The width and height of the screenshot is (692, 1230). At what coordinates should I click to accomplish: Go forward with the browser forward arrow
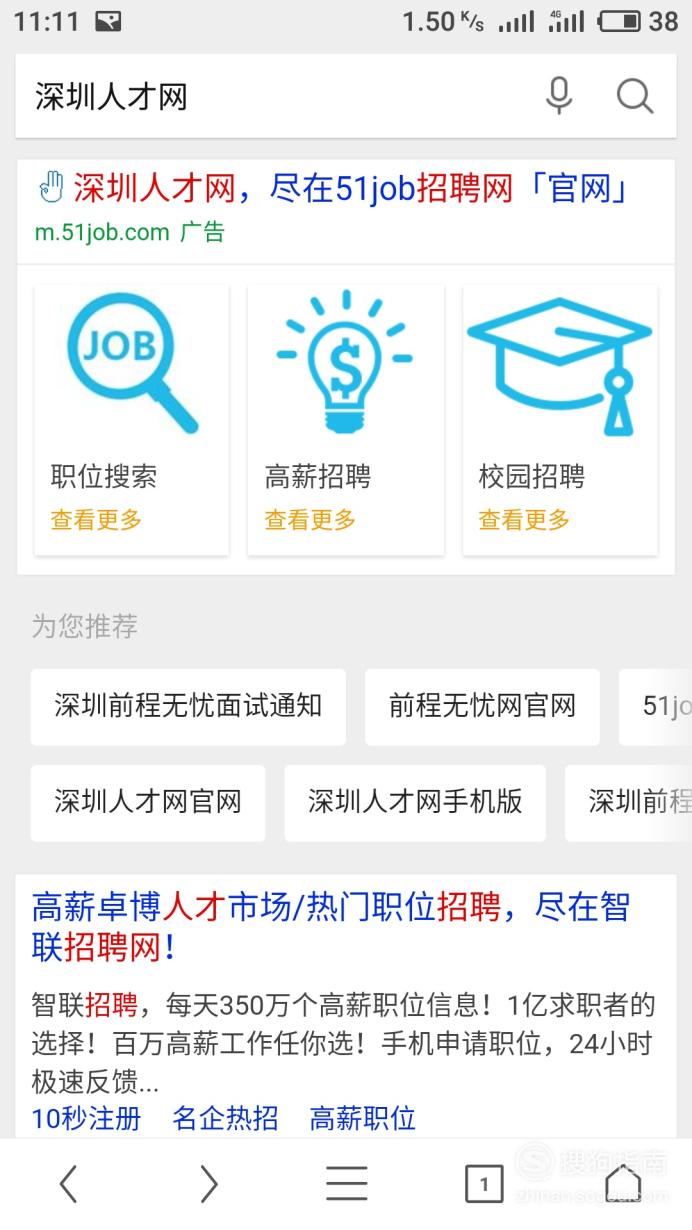click(208, 1184)
